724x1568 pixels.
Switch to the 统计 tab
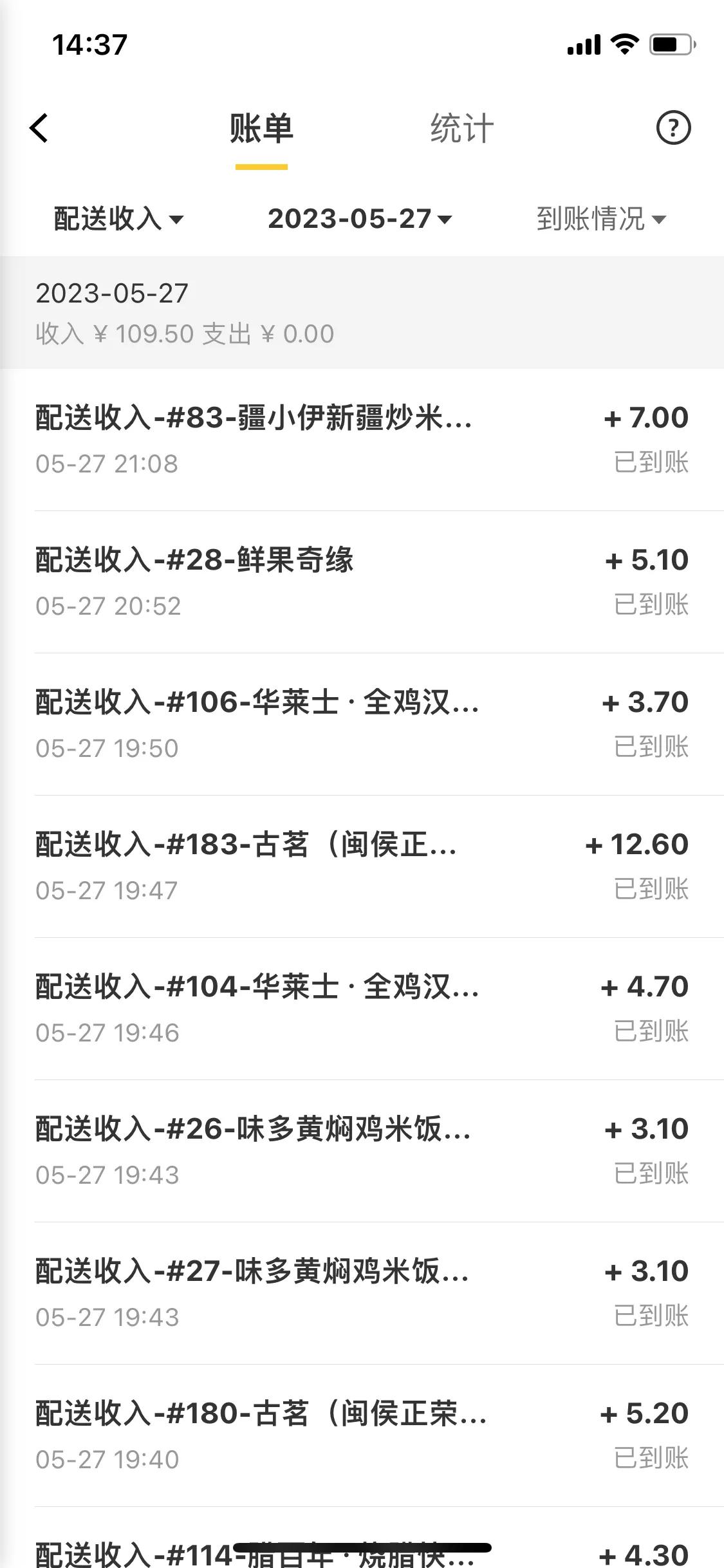[461, 128]
